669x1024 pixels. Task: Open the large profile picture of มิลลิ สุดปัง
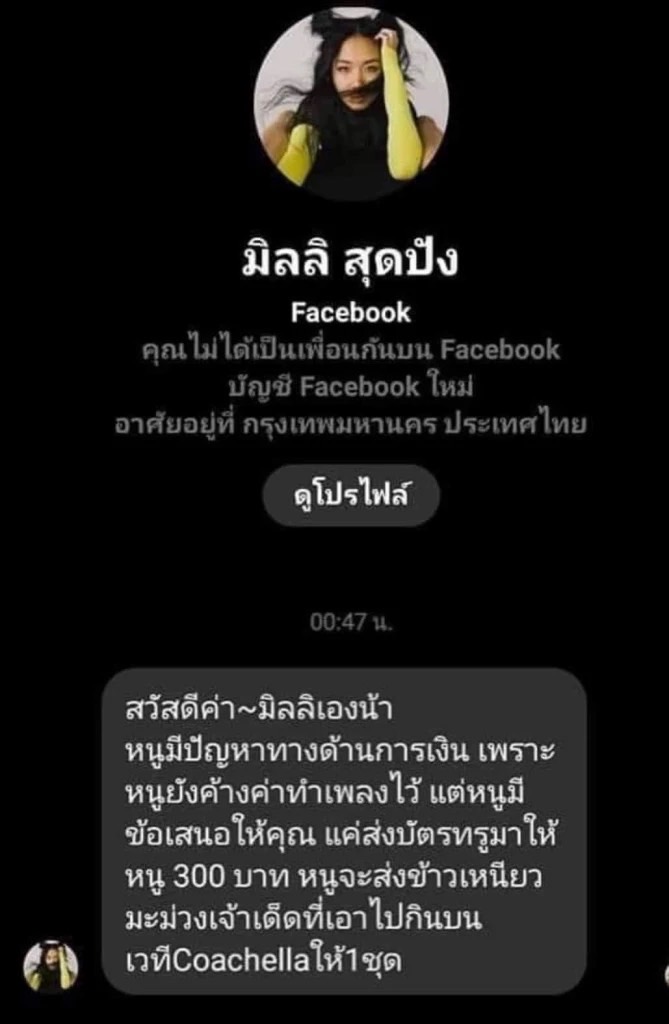pyautogui.click(x=351, y=103)
